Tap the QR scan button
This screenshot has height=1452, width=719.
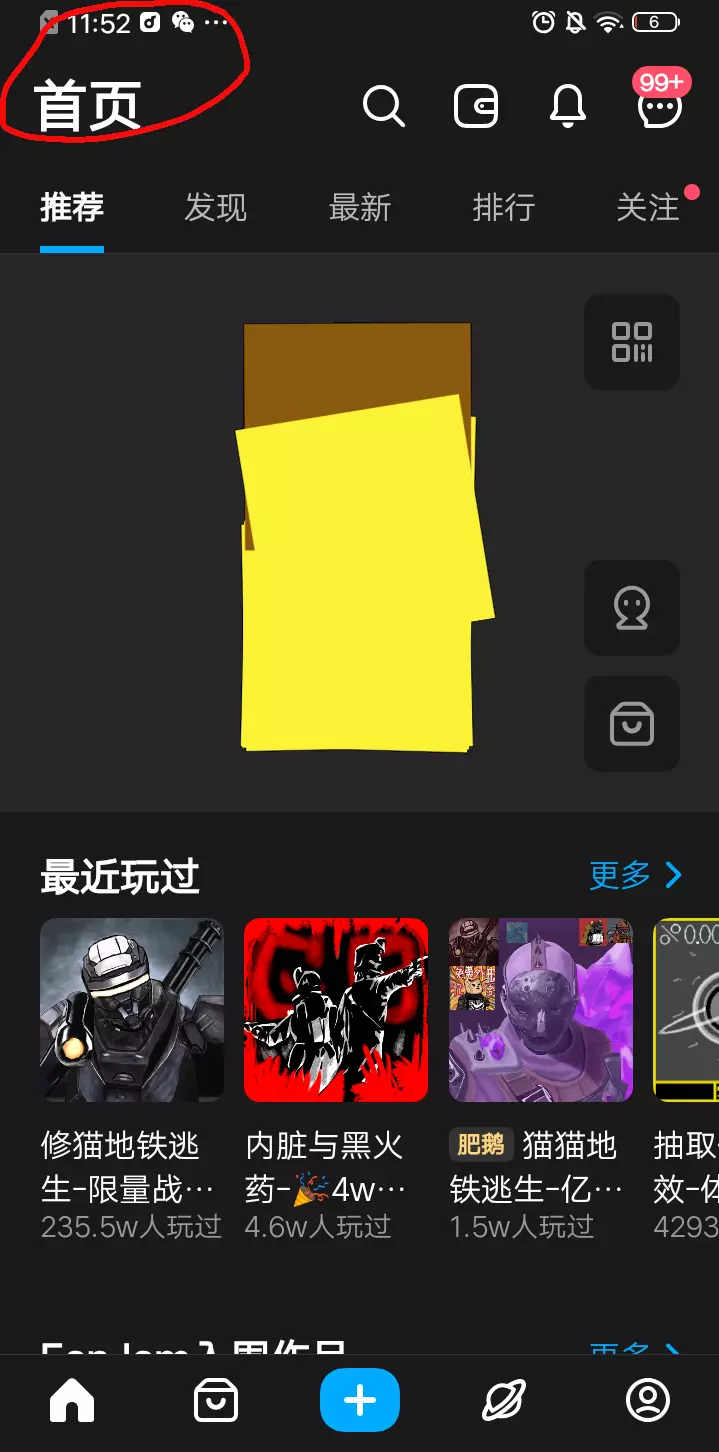pyautogui.click(x=632, y=342)
